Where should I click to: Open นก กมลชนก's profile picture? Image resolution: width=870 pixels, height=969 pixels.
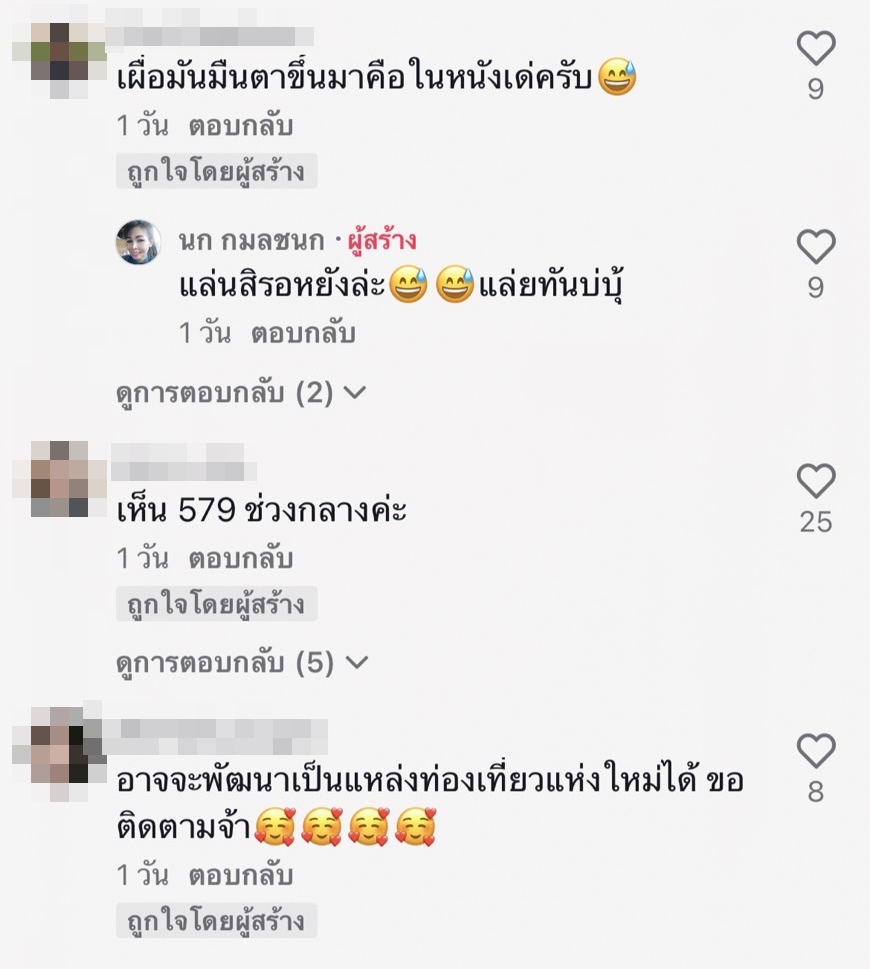(x=138, y=242)
